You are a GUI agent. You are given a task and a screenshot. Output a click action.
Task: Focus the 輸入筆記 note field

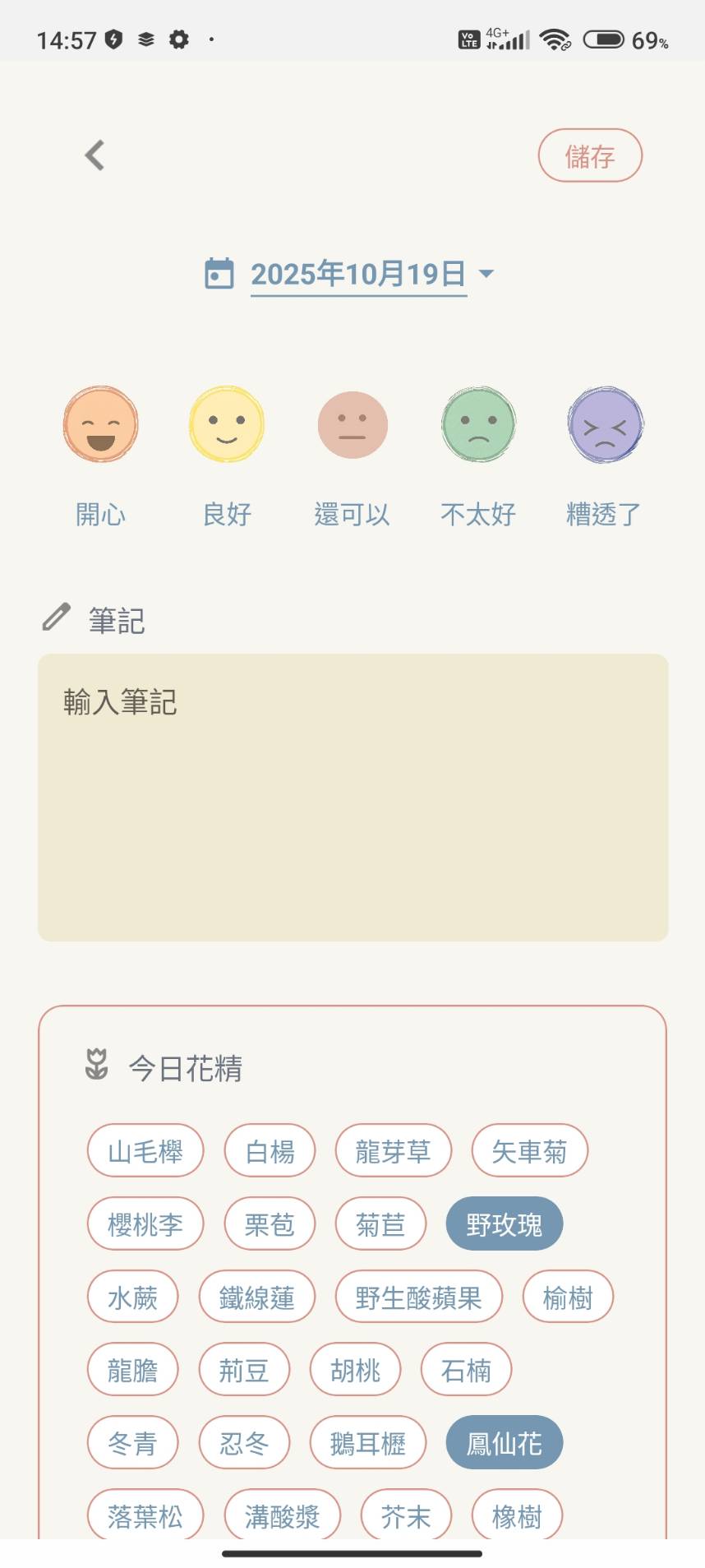click(352, 797)
